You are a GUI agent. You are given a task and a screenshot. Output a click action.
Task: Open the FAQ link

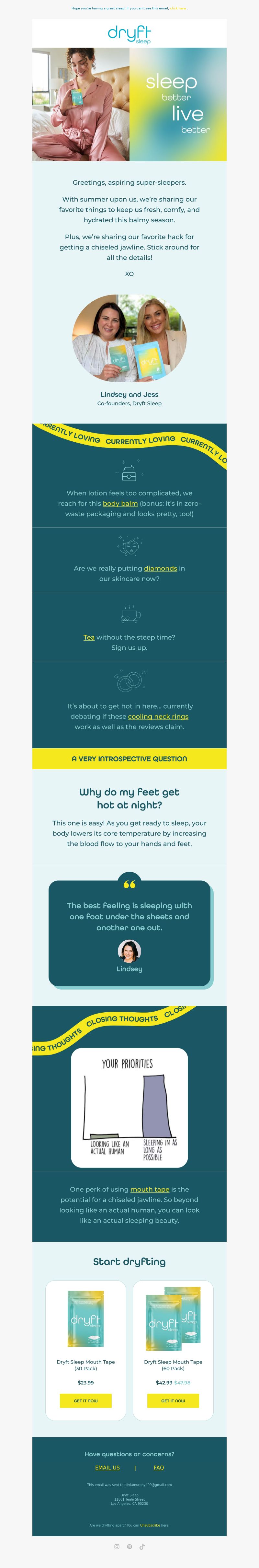click(159, 1467)
